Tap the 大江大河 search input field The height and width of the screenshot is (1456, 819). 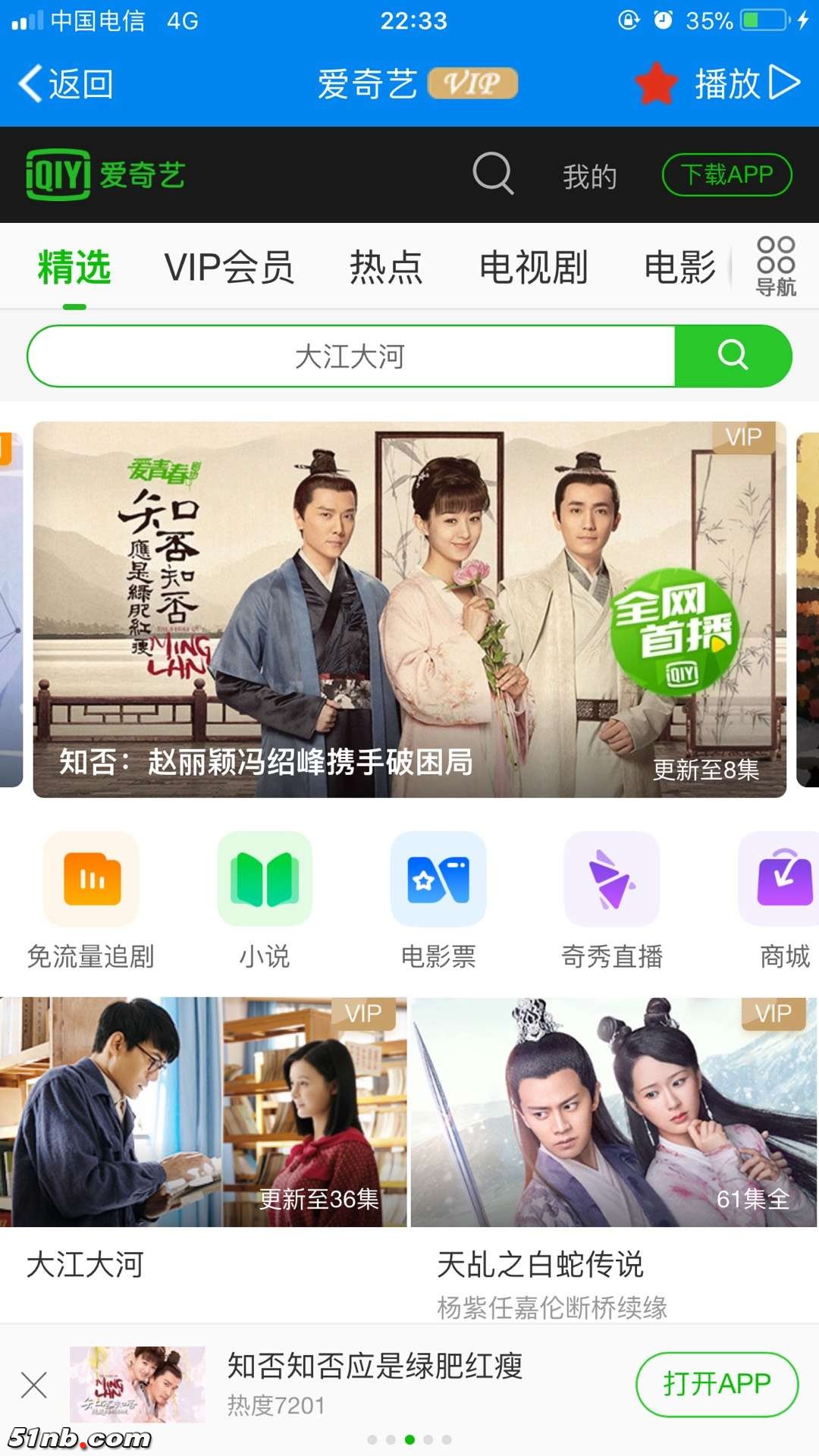[350, 356]
